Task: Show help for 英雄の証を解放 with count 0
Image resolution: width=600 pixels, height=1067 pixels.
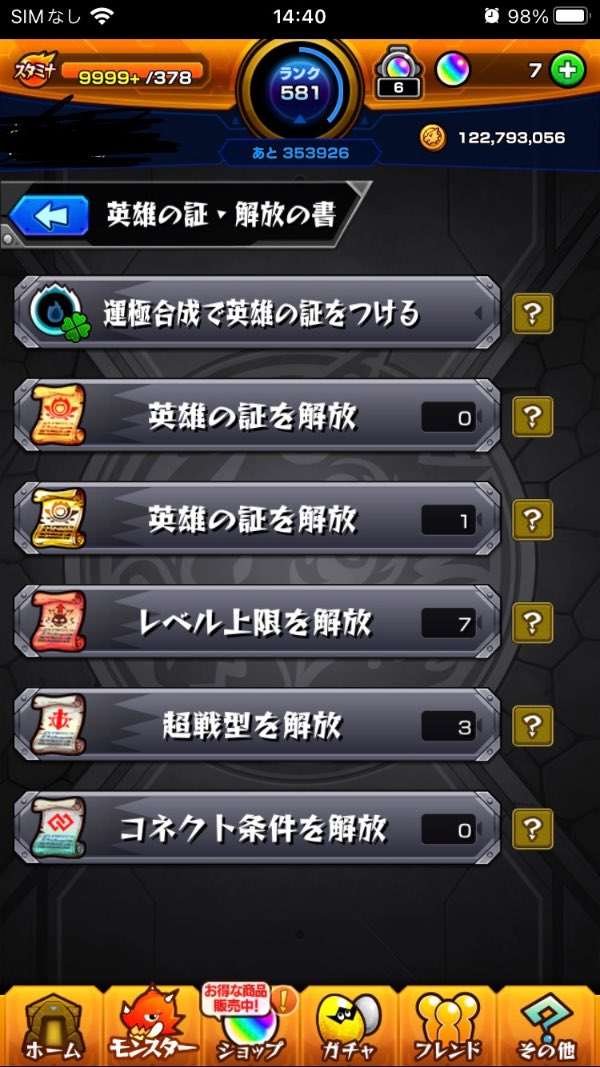Action: tap(532, 417)
